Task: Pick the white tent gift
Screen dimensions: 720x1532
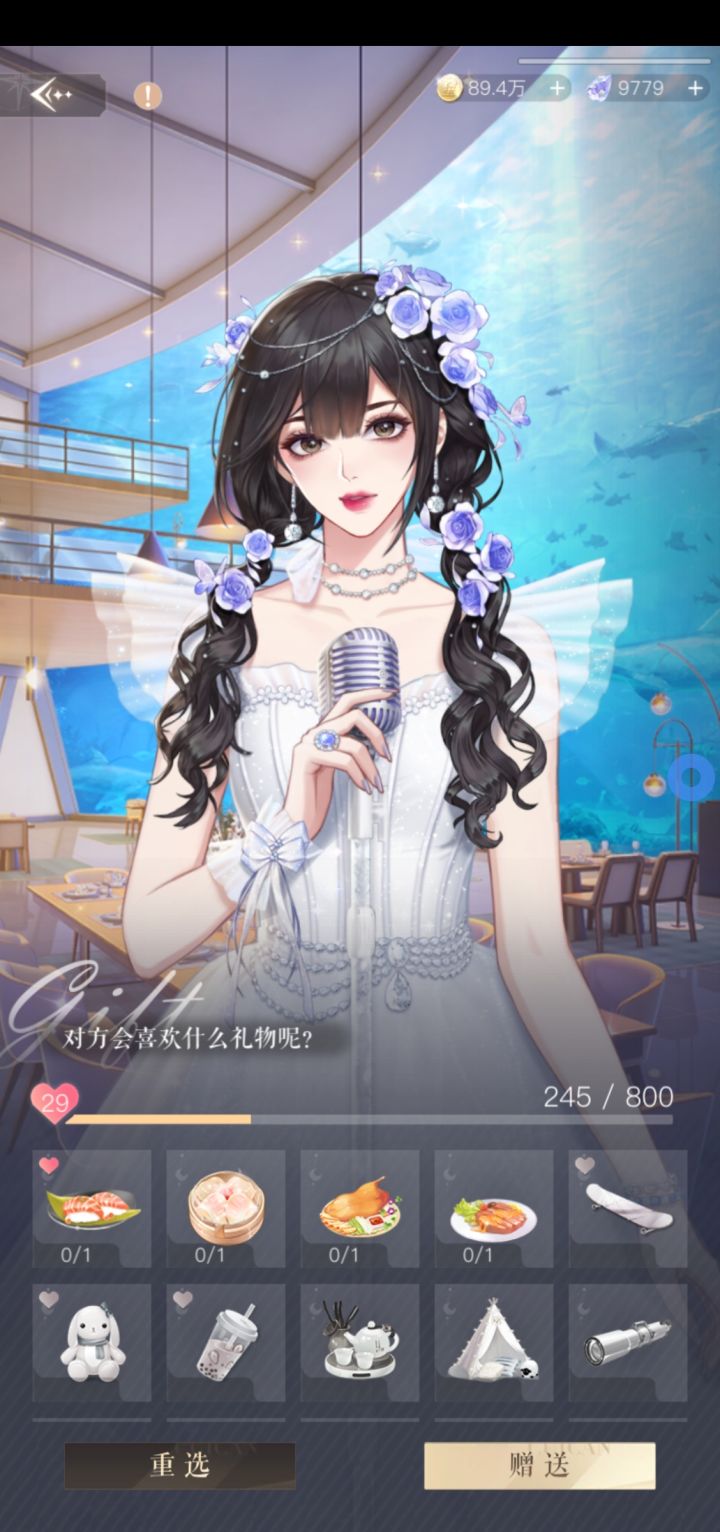Action: (x=493, y=1341)
